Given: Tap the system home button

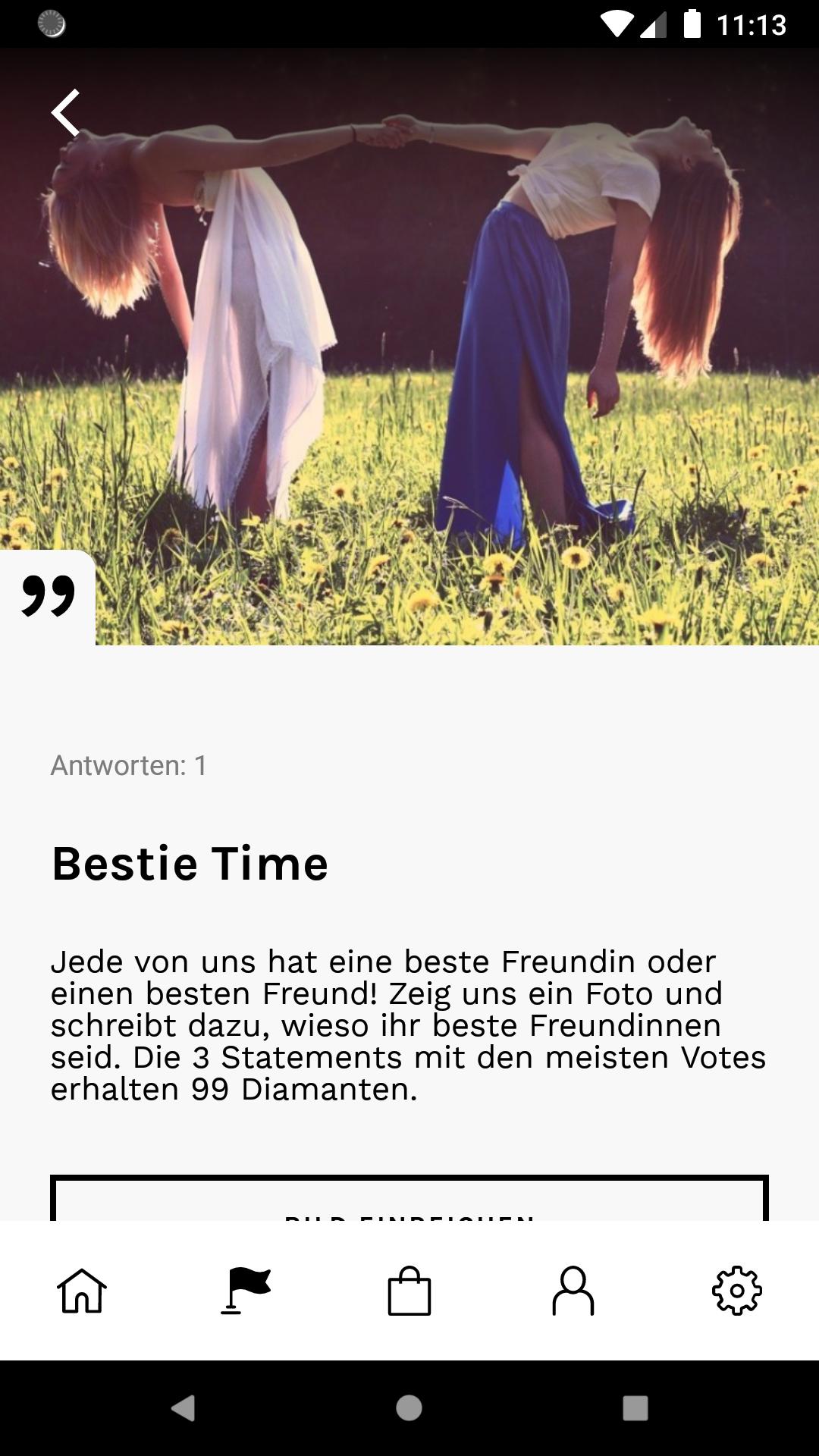Looking at the screenshot, I should [x=409, y=1408].
